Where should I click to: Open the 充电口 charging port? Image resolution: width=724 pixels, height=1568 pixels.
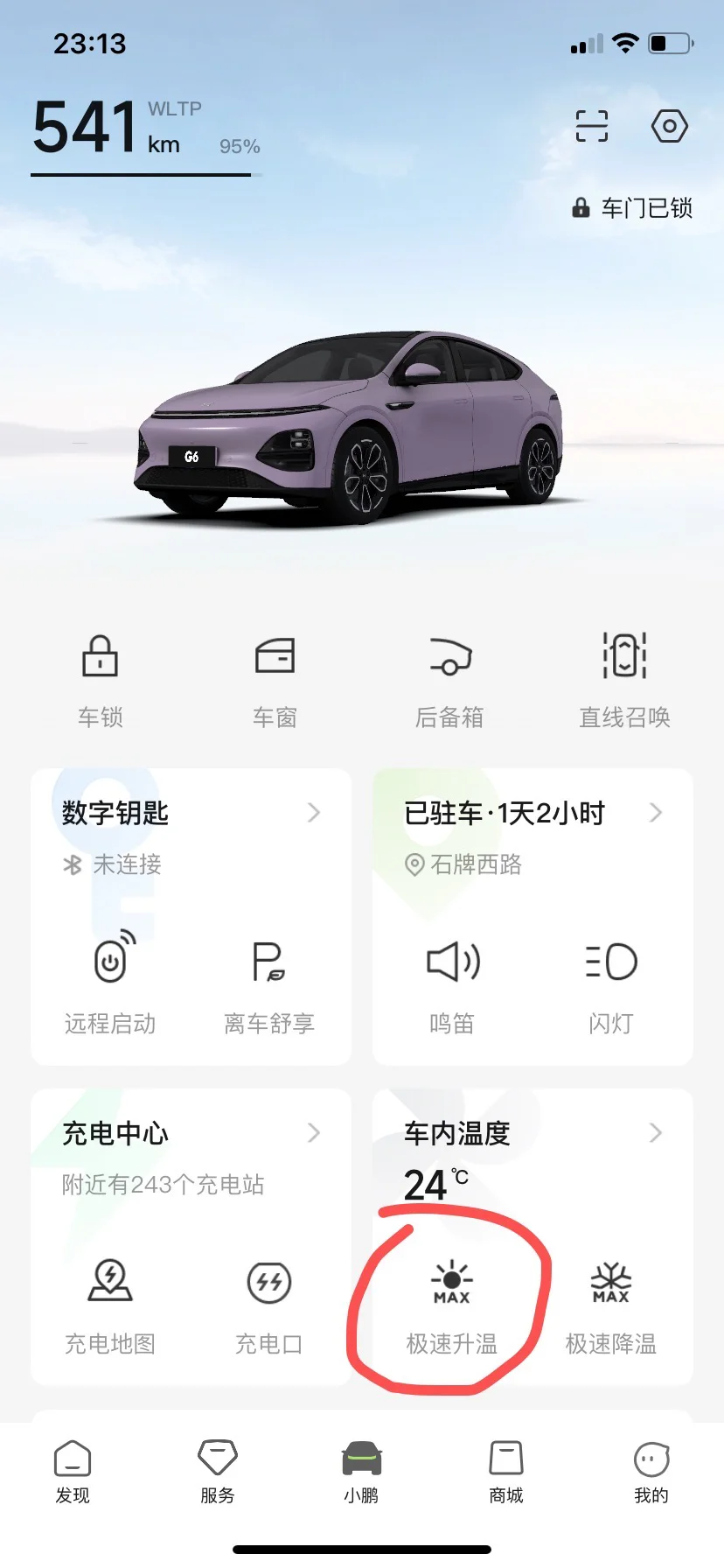click(268, 1302)
